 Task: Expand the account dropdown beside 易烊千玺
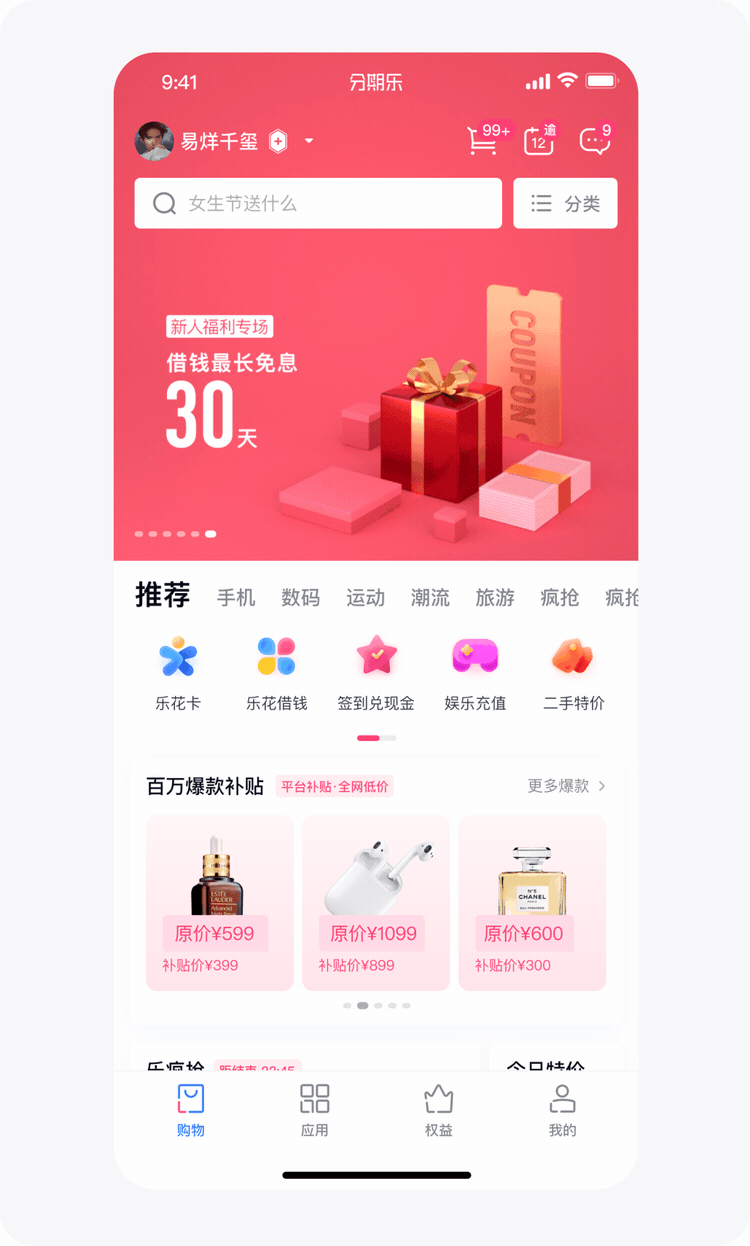pos(309,141)
